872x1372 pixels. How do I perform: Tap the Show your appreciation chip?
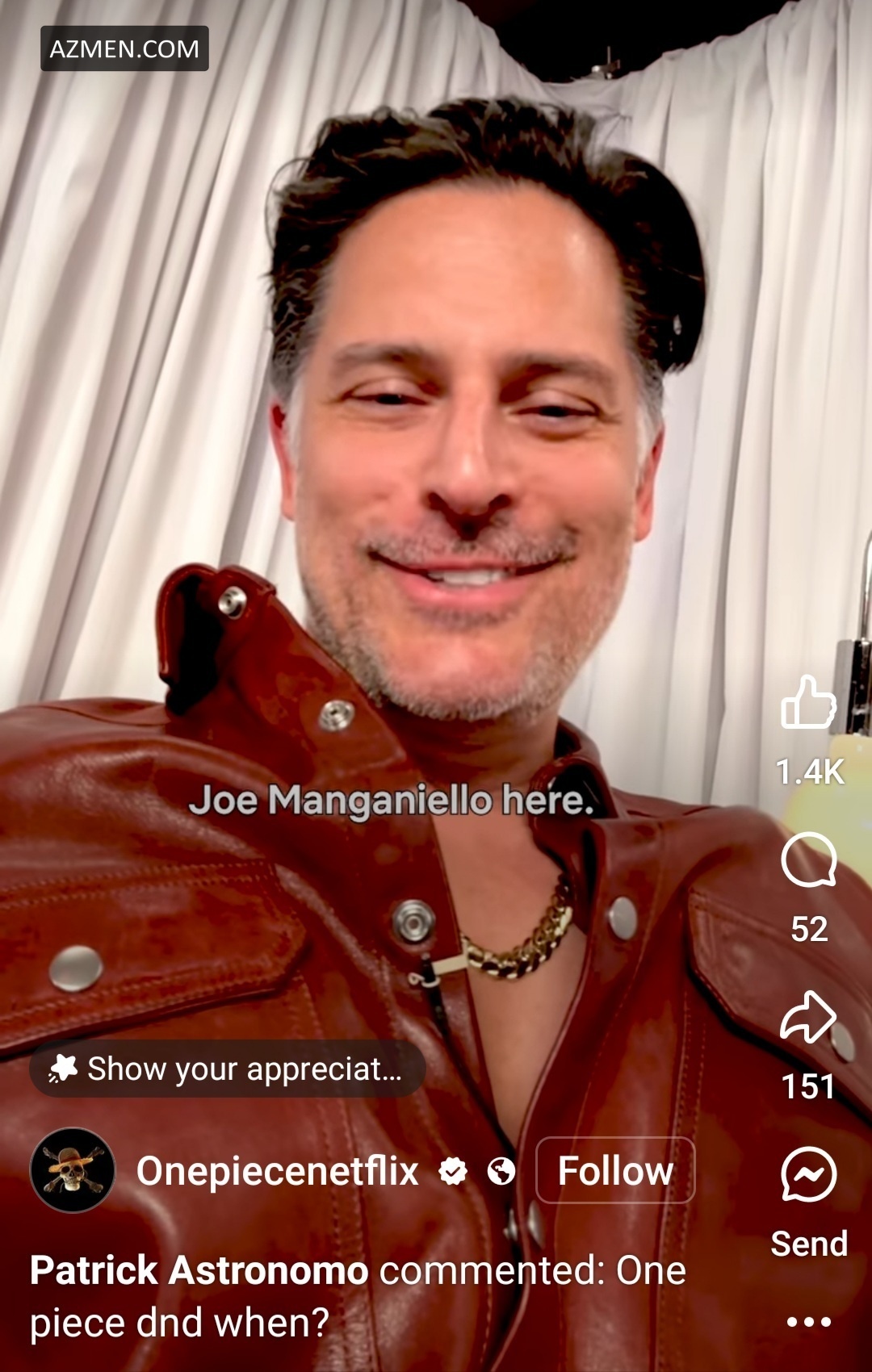228,1069
